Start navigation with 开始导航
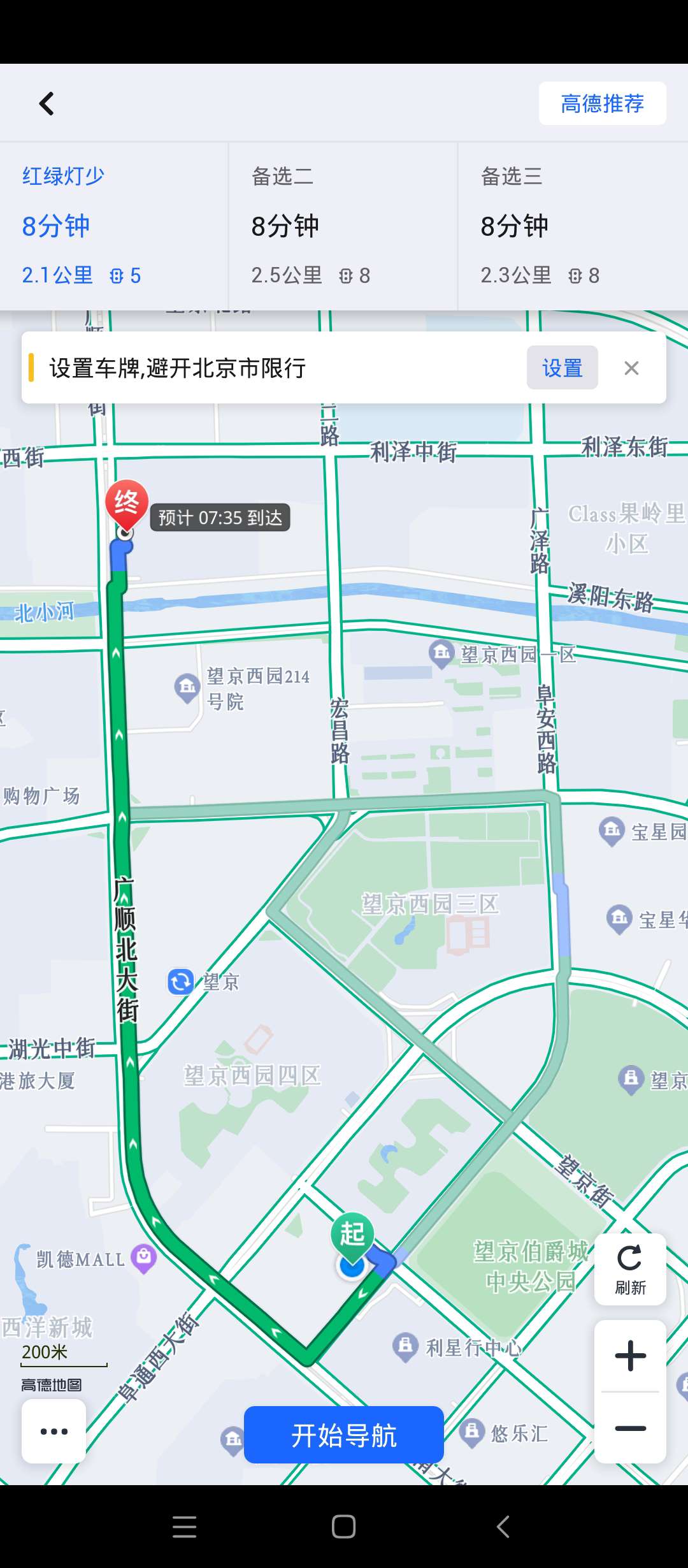This screenshot has height=1568, width=688. [x=343, y=1435]
